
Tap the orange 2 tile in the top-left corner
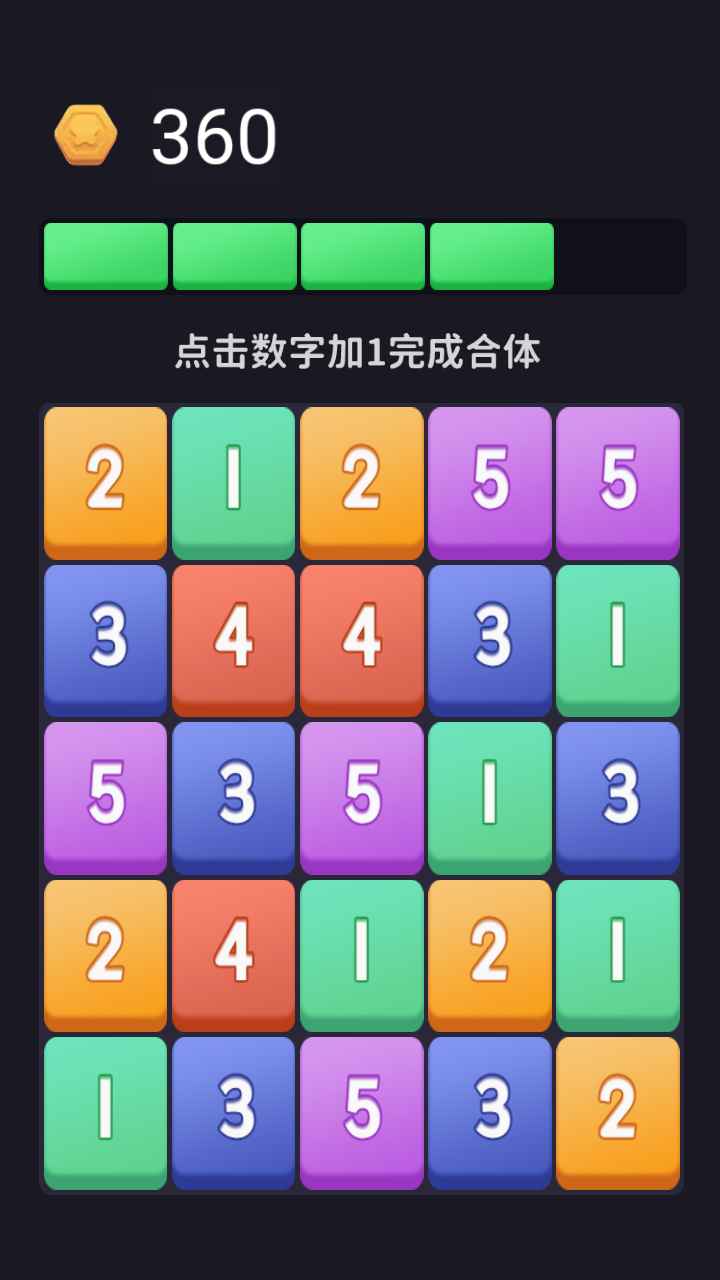[x=105, y=482]
